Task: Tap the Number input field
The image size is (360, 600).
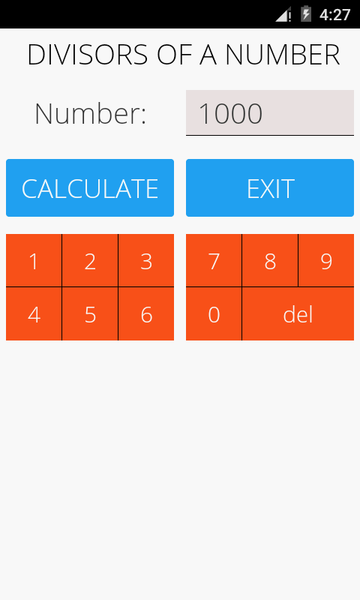Action: tap(270, 113)
